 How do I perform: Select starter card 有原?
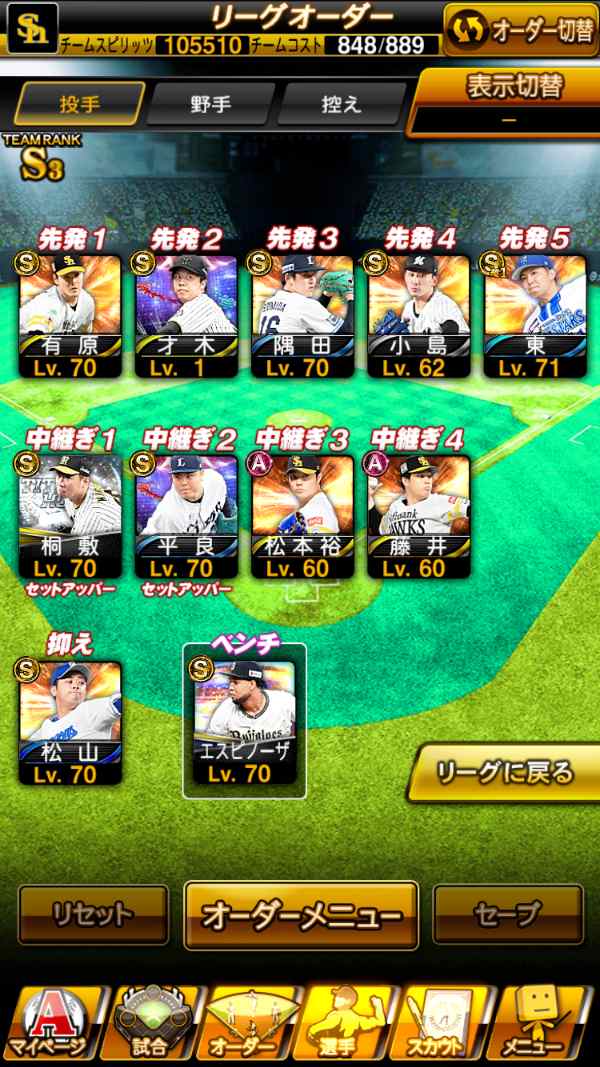coord(70,316)
